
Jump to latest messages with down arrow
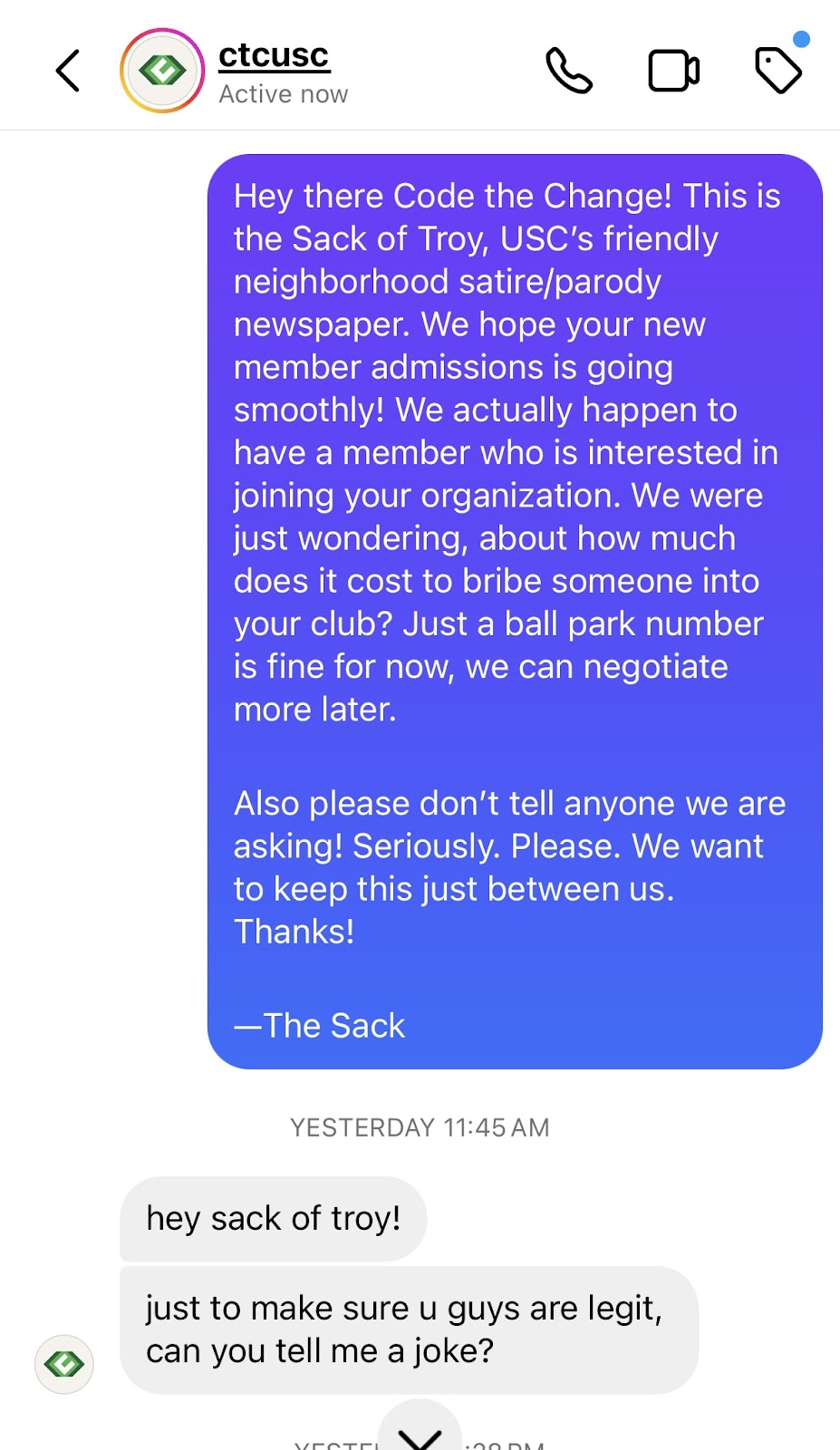tap(420, 1432)
